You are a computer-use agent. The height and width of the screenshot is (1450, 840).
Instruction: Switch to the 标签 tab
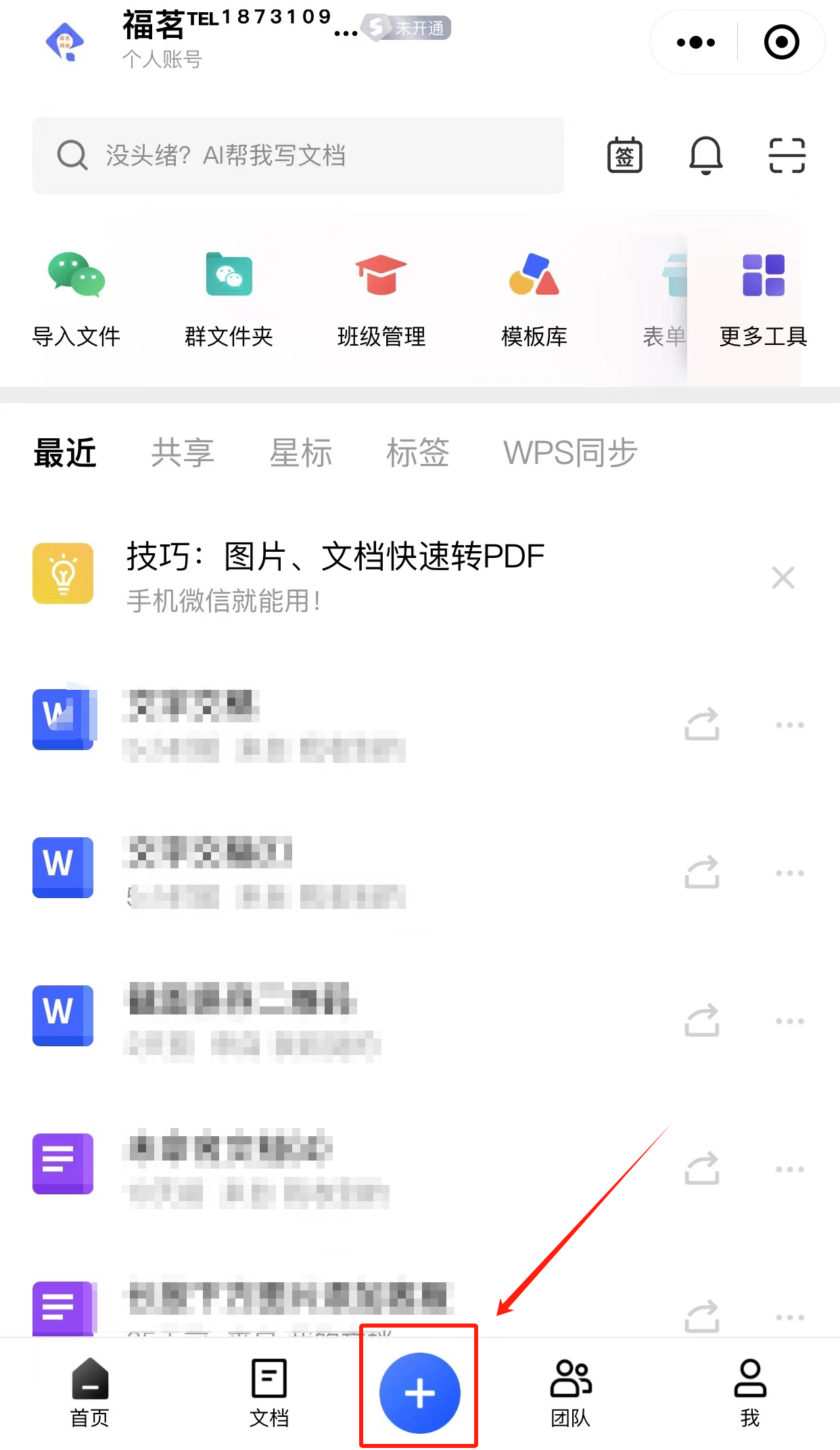pos(417,452)
